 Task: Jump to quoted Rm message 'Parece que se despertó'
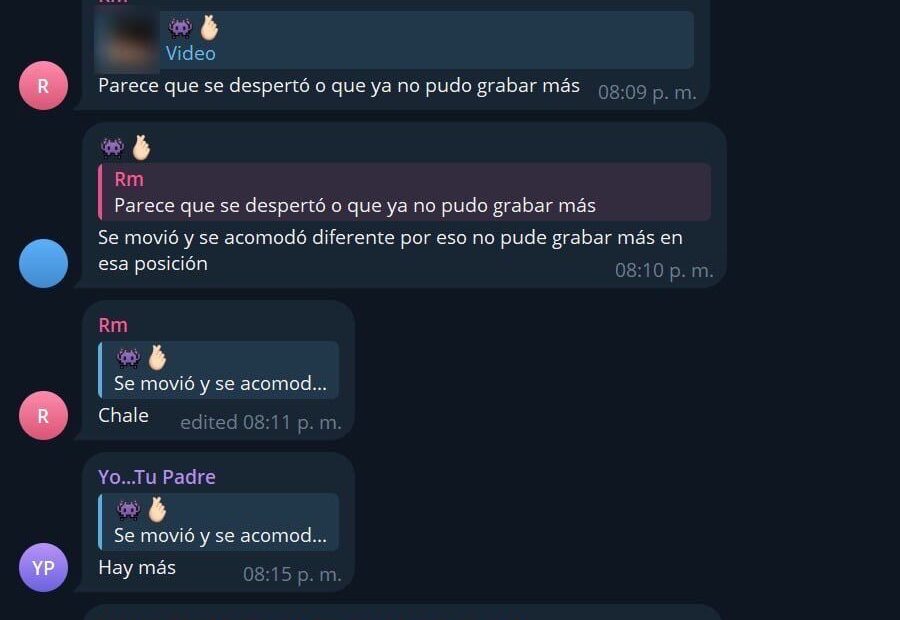click(404, 192)
